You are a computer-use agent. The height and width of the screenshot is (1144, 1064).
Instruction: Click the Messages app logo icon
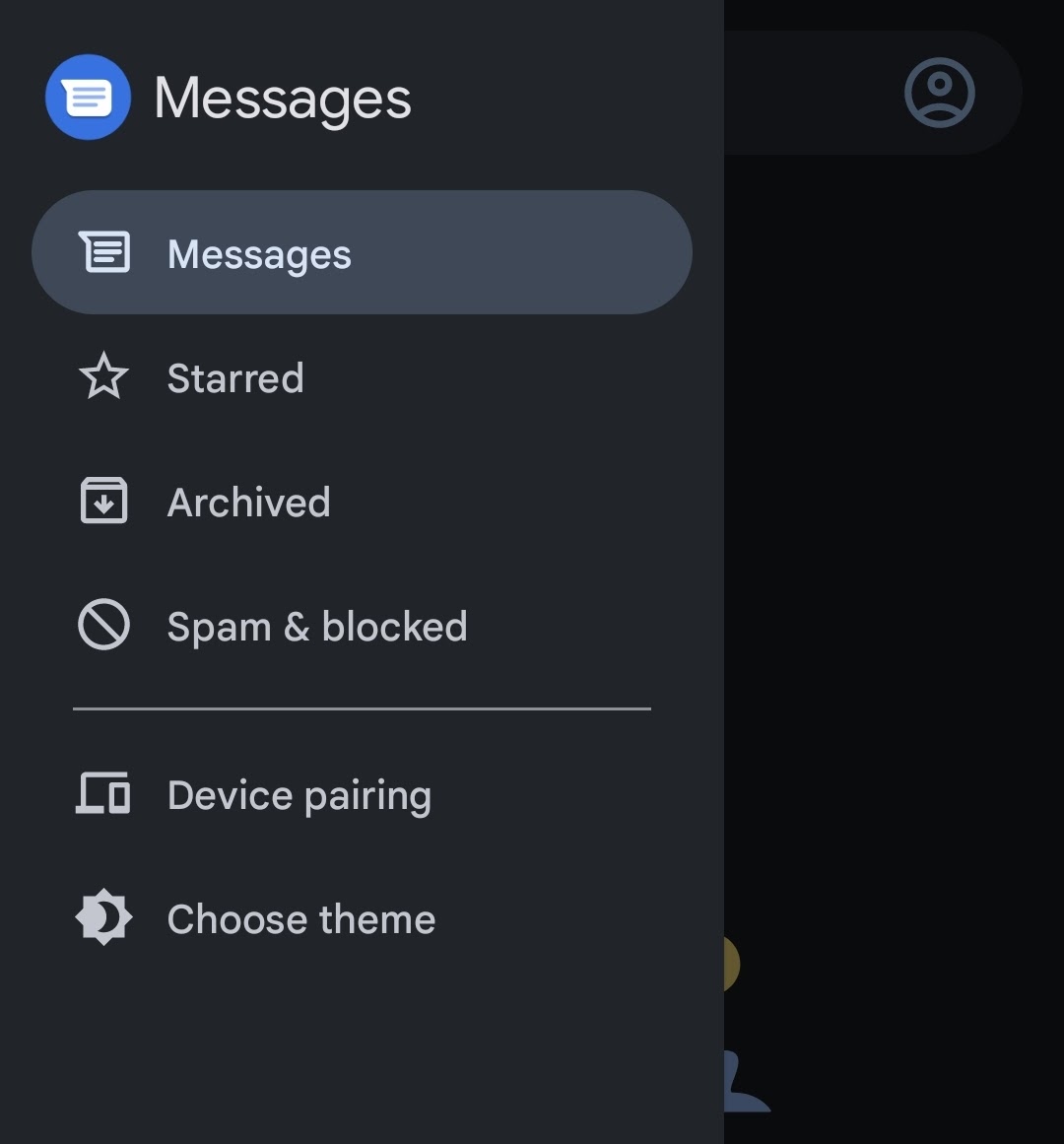tap(88, 97)
